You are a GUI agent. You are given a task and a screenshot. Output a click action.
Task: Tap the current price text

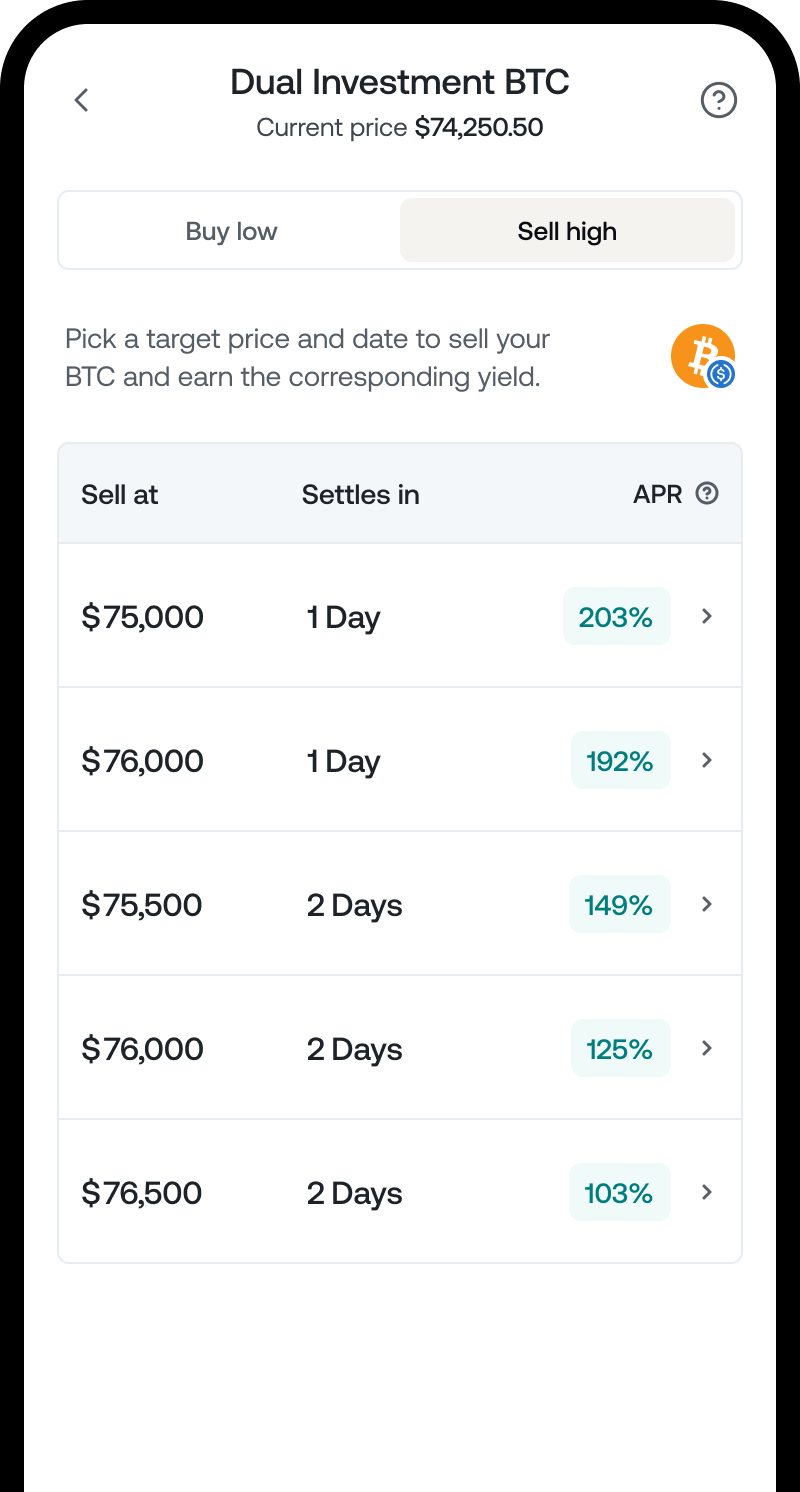click(x=400, y=127)
